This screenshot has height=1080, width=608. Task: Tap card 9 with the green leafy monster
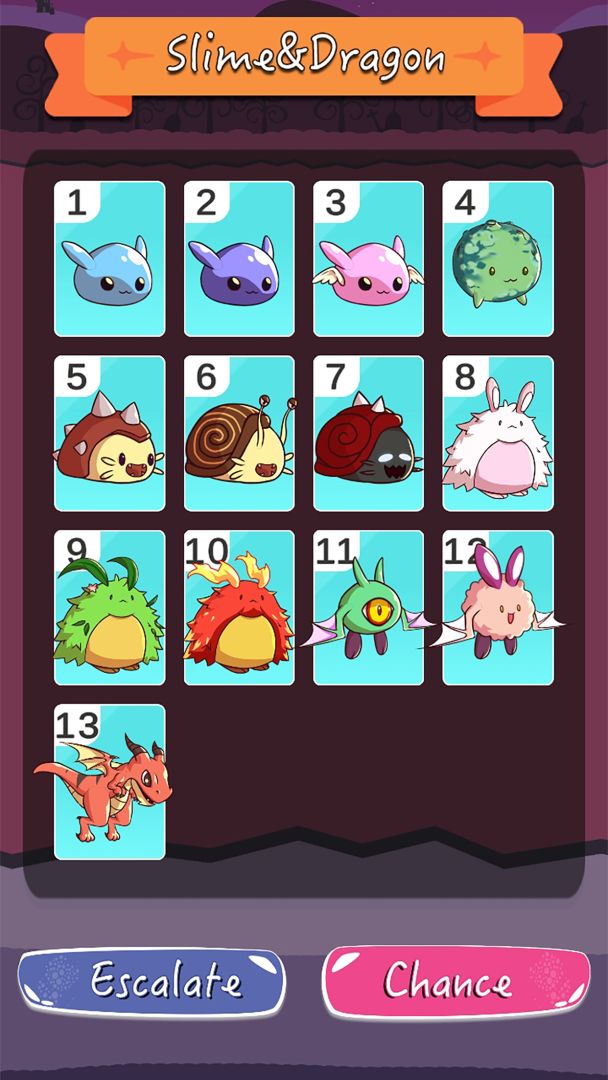(109, 608)
